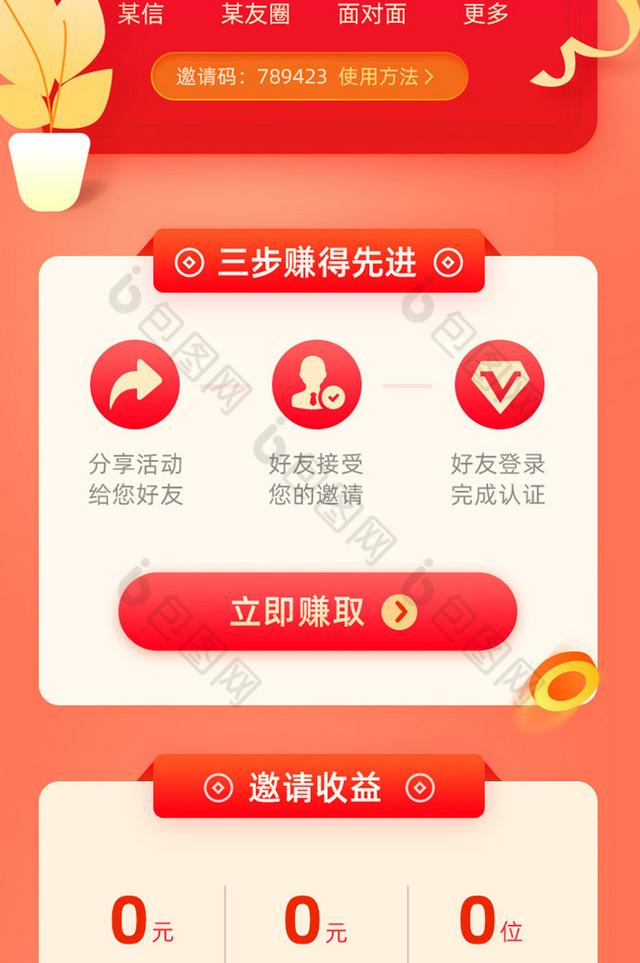The image size is (640, 963).
Task: Choose 面对面 invite option
Action: point(372,14)
